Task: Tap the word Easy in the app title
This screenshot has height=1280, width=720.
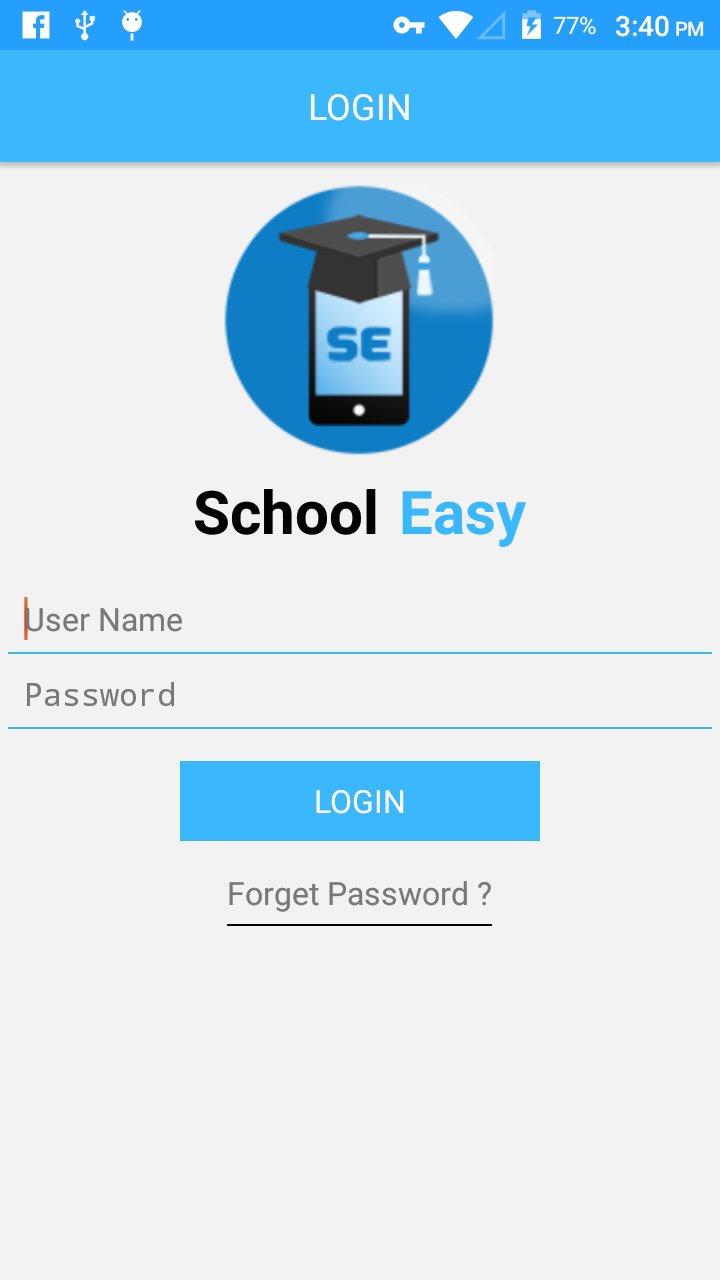Action: tap(461, 512)
